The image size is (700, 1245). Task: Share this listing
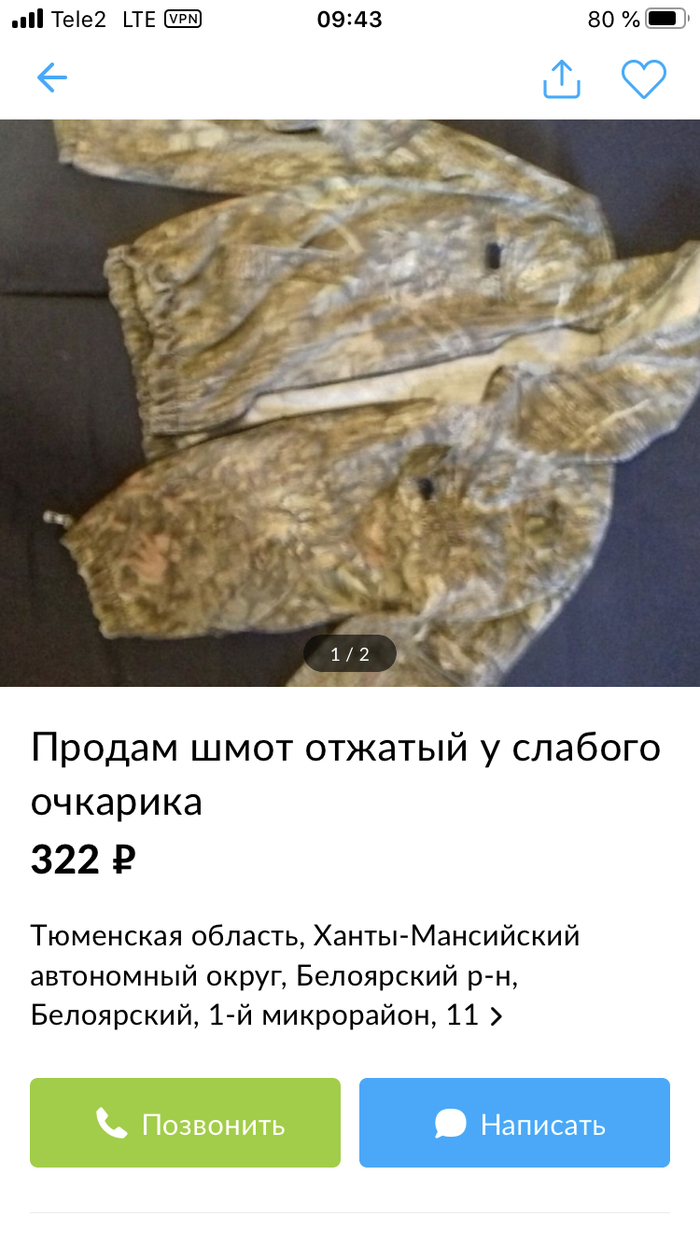pyautogui.click(x=561, y=79)
